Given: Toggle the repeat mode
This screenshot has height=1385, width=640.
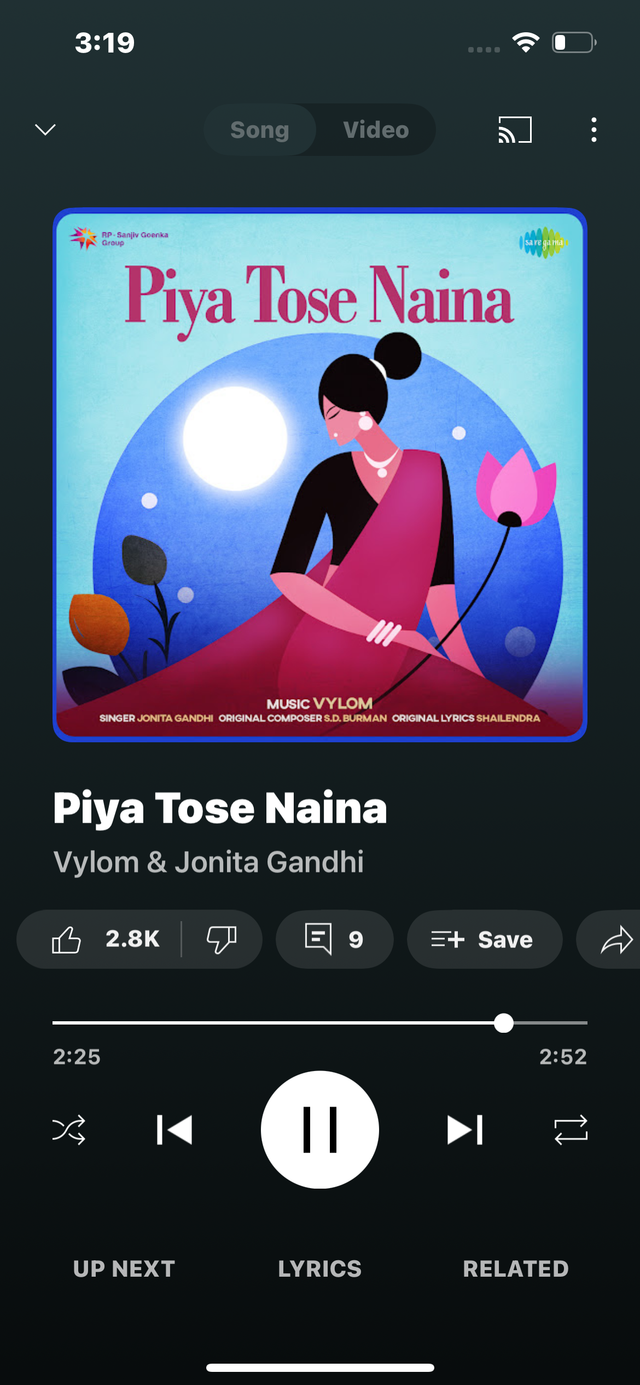Looking at the screenshot, I should pyautogui.click(x=571, y=1130).
